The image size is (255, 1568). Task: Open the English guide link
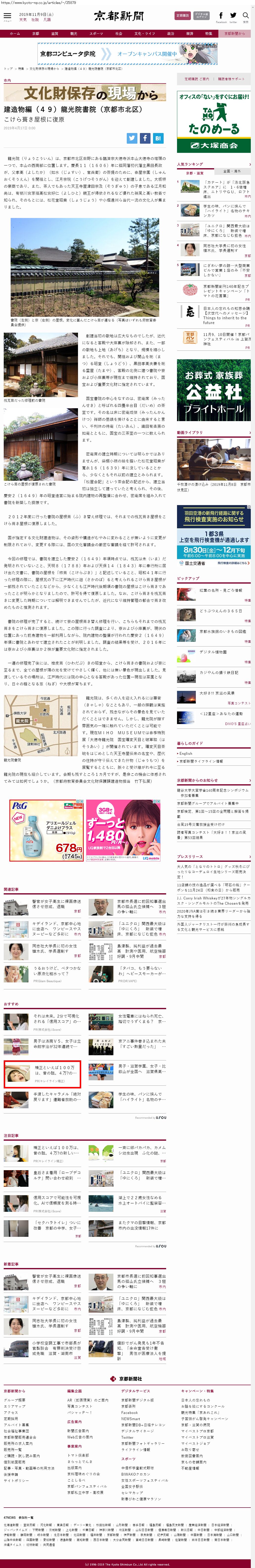tap(186, 753)
